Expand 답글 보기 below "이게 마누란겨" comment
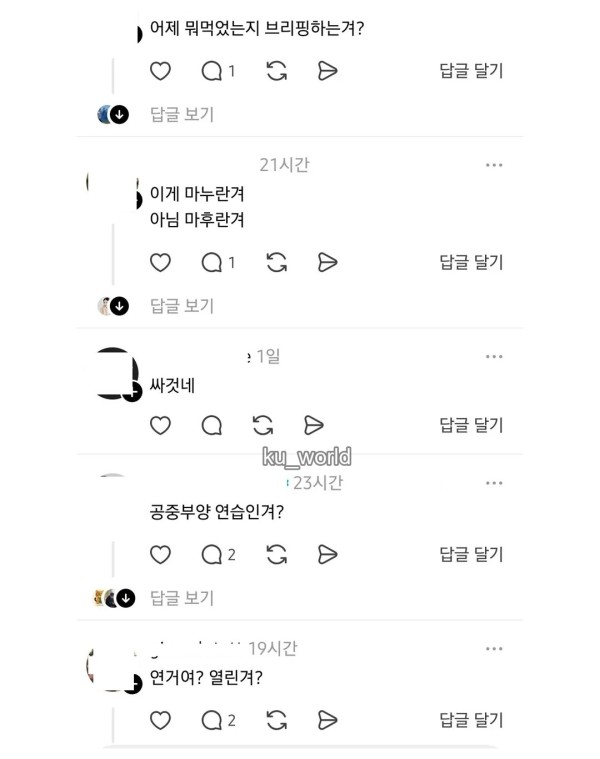The height and width of the screenshot is (759, 600). point(182,306)
